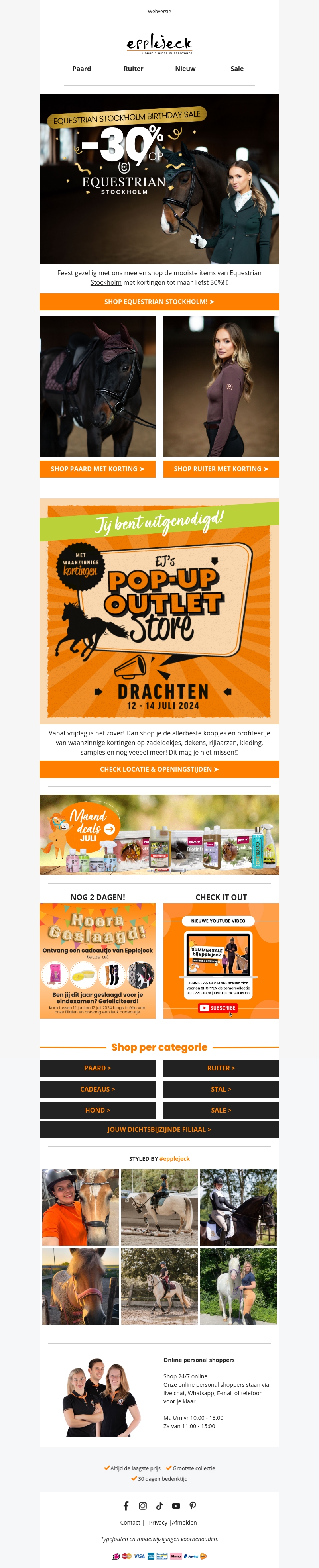Open the Instagram icon

coord(142,1506)
